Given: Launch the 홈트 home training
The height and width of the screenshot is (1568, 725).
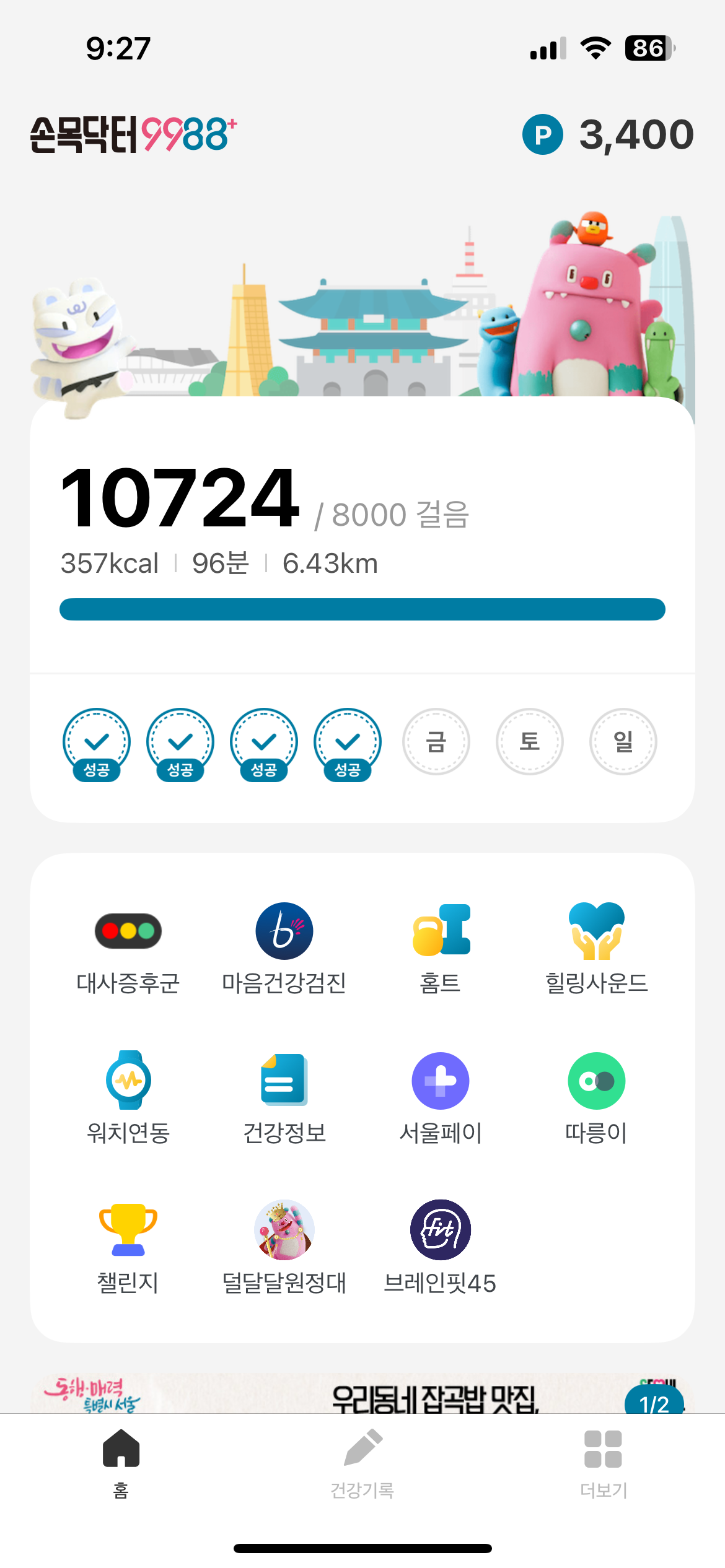Looking at the screenshot, I should (441, 947).
